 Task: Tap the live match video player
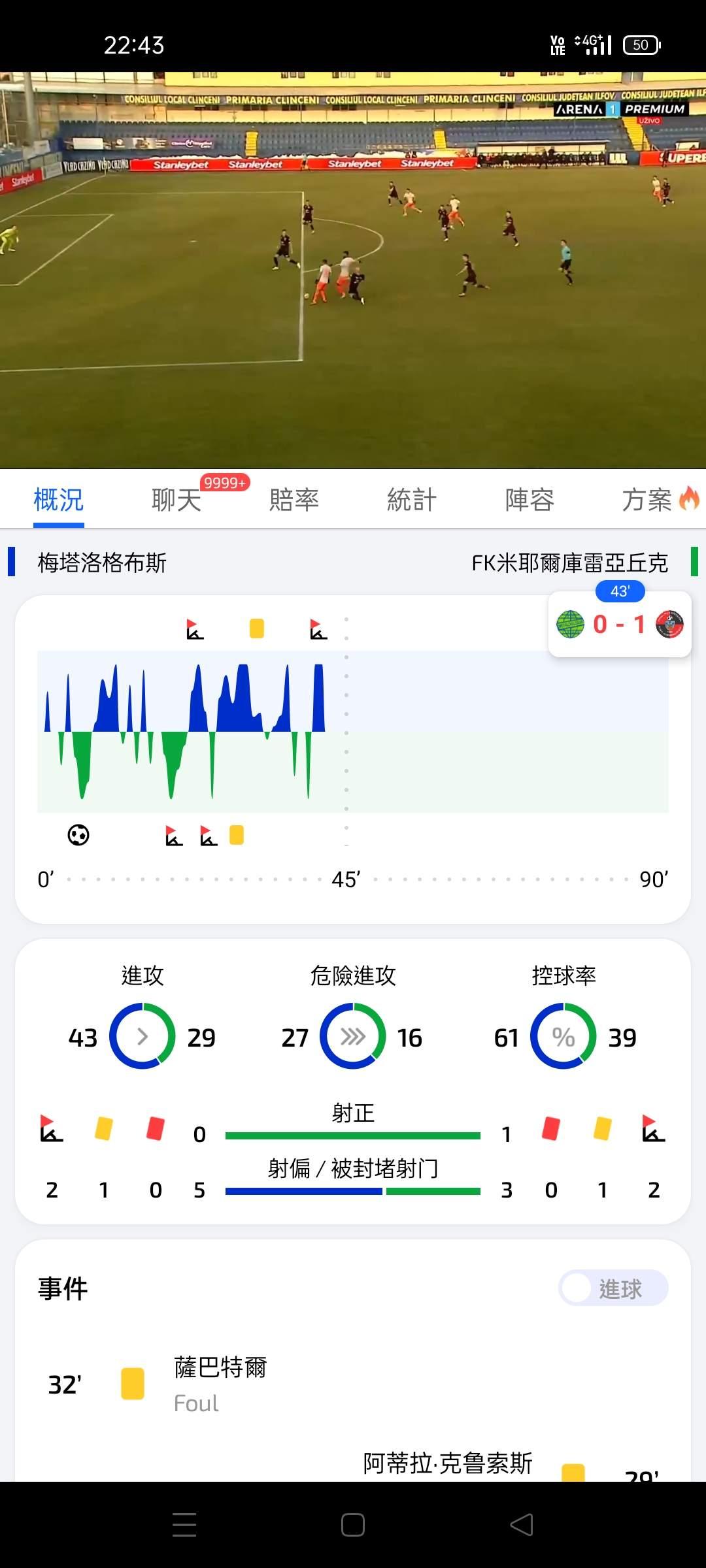pos(353,270)
